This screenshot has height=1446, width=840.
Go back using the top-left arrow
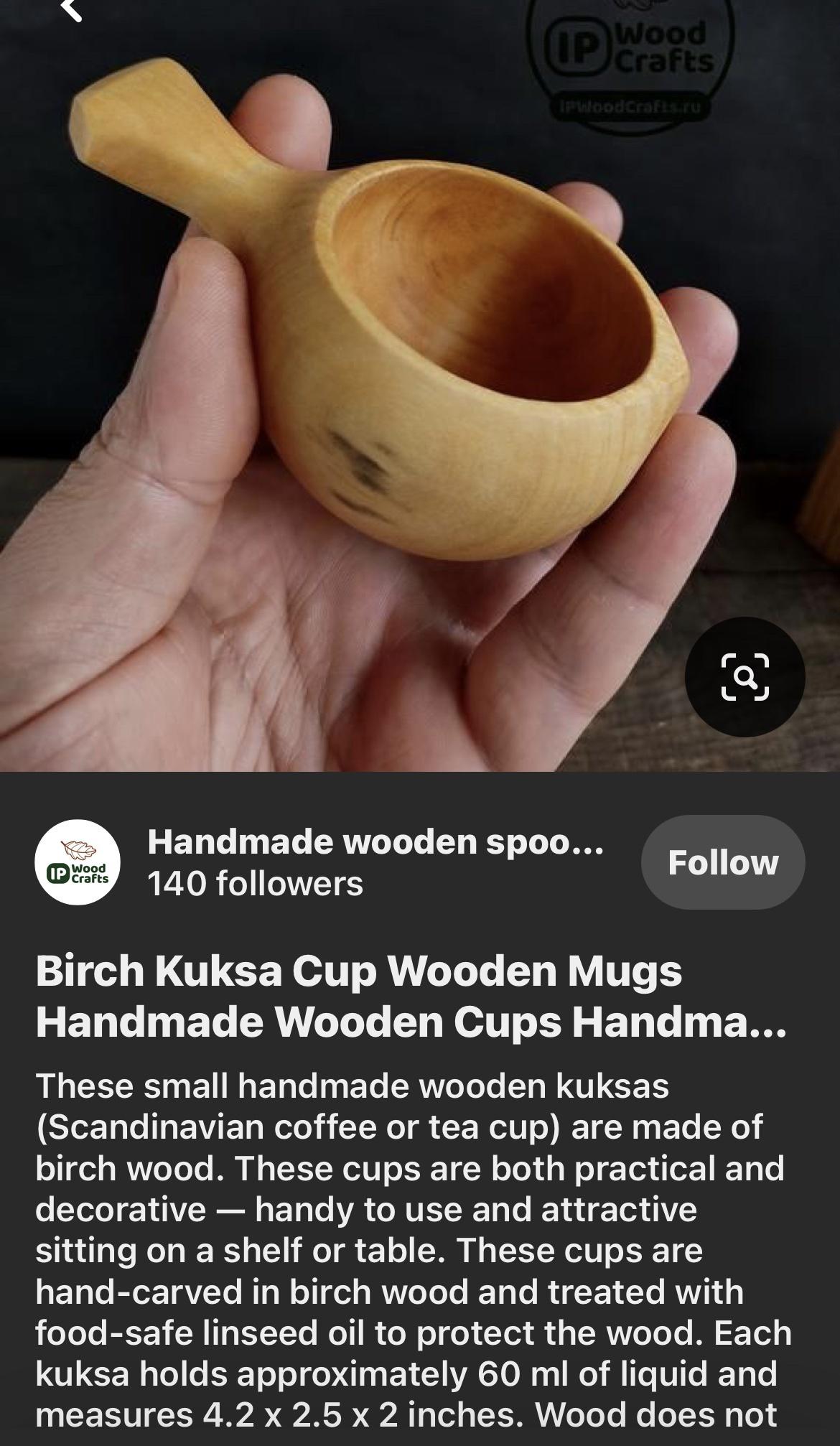pyautogui.click(x=70, y=9)
